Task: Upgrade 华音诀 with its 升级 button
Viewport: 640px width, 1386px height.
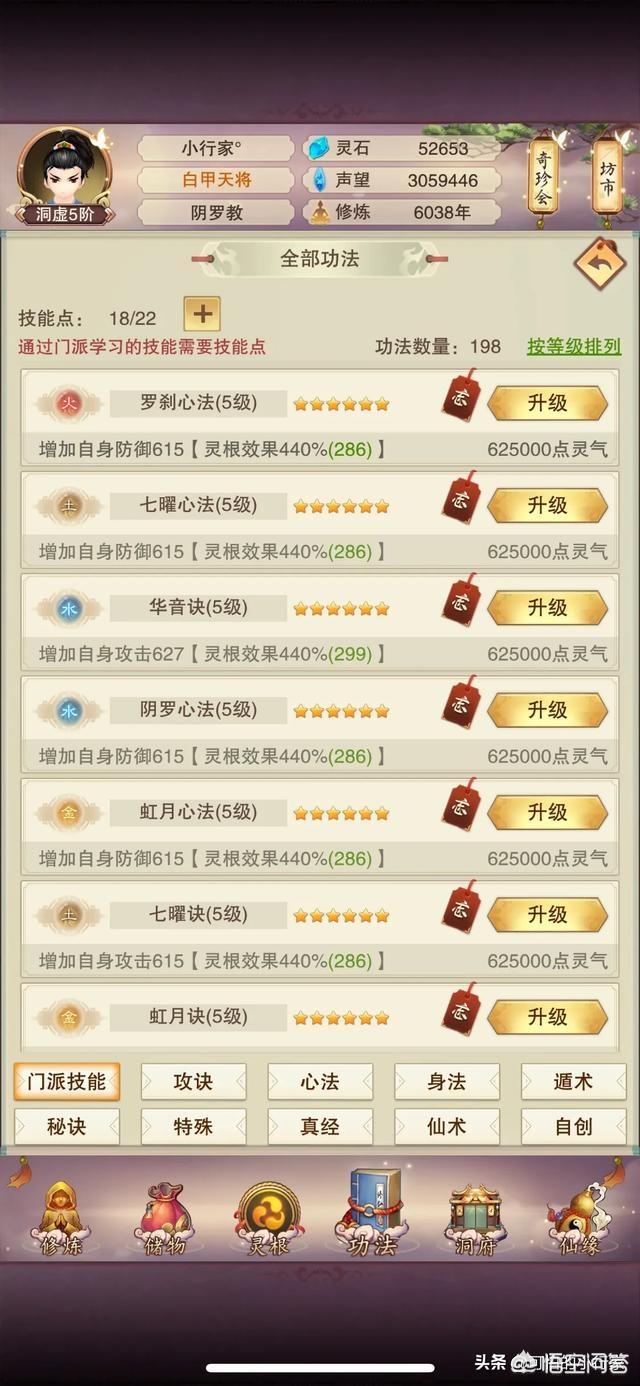Action: (547, 608)
